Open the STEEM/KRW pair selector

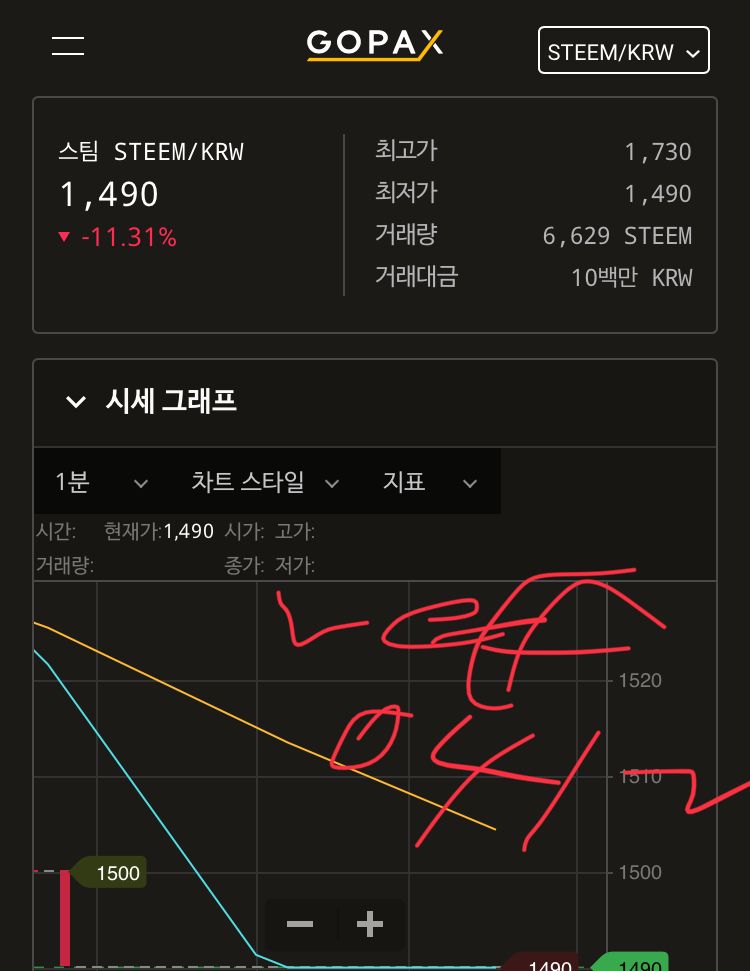(x=623, y=51)
